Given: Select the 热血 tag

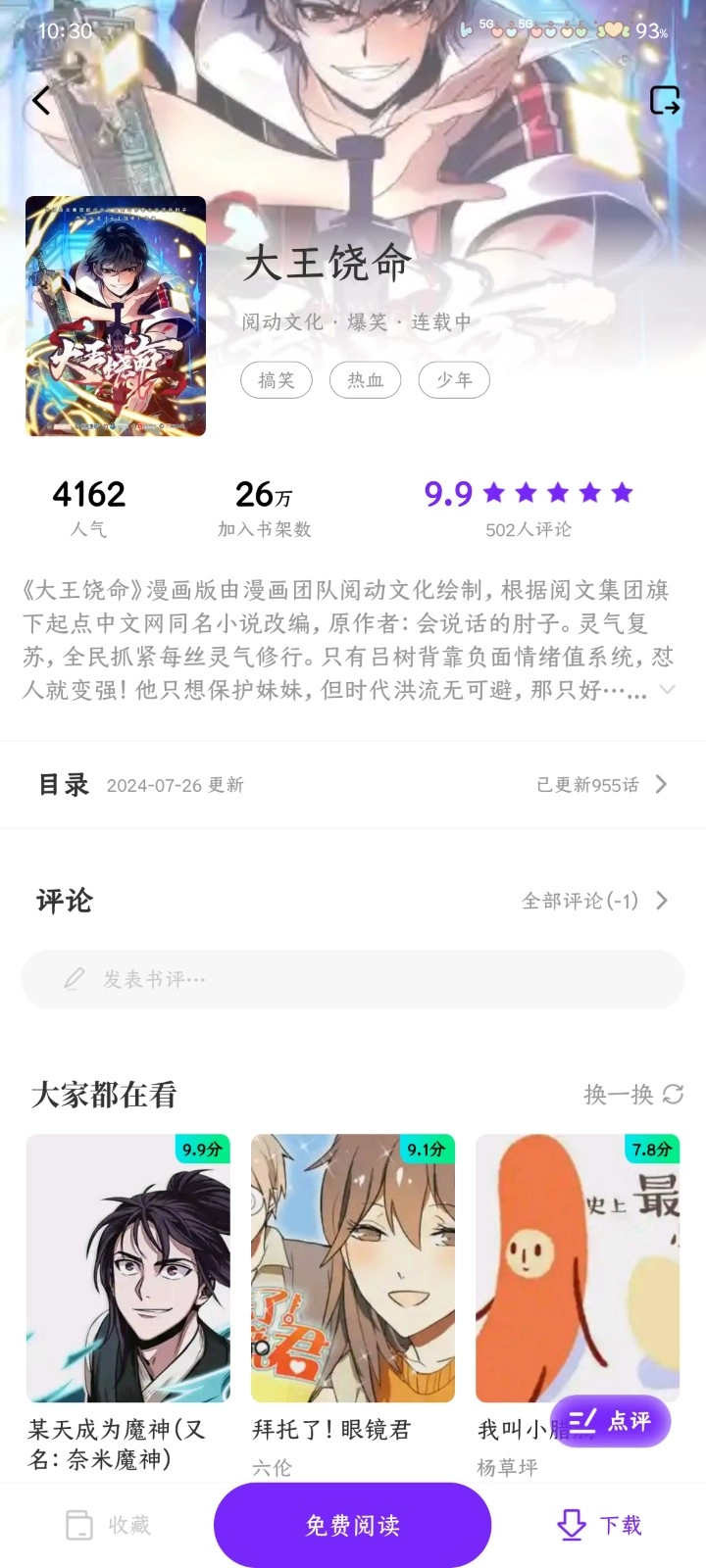Looking at the screenshot, I should 365,380.
